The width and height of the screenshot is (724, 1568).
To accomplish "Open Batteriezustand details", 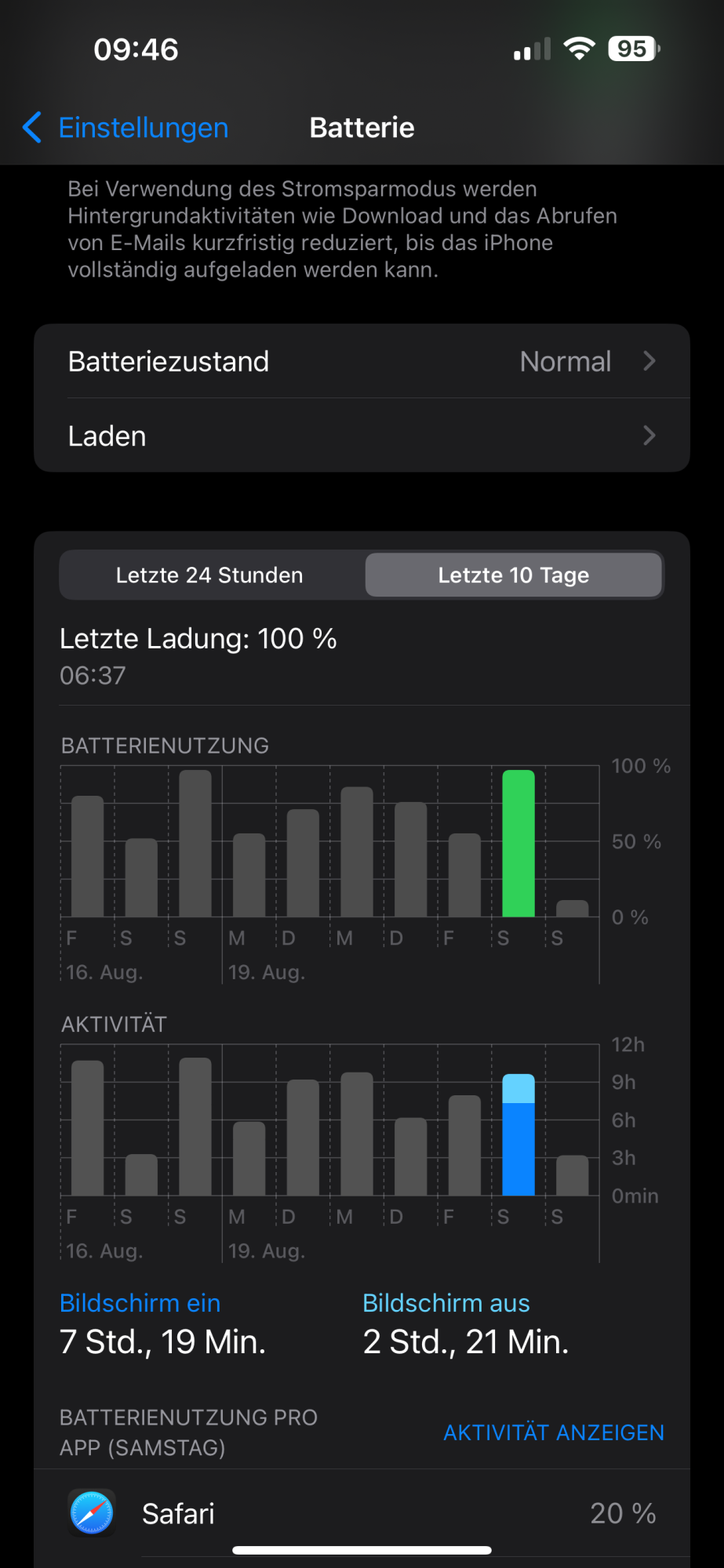I will coord(362,361).
